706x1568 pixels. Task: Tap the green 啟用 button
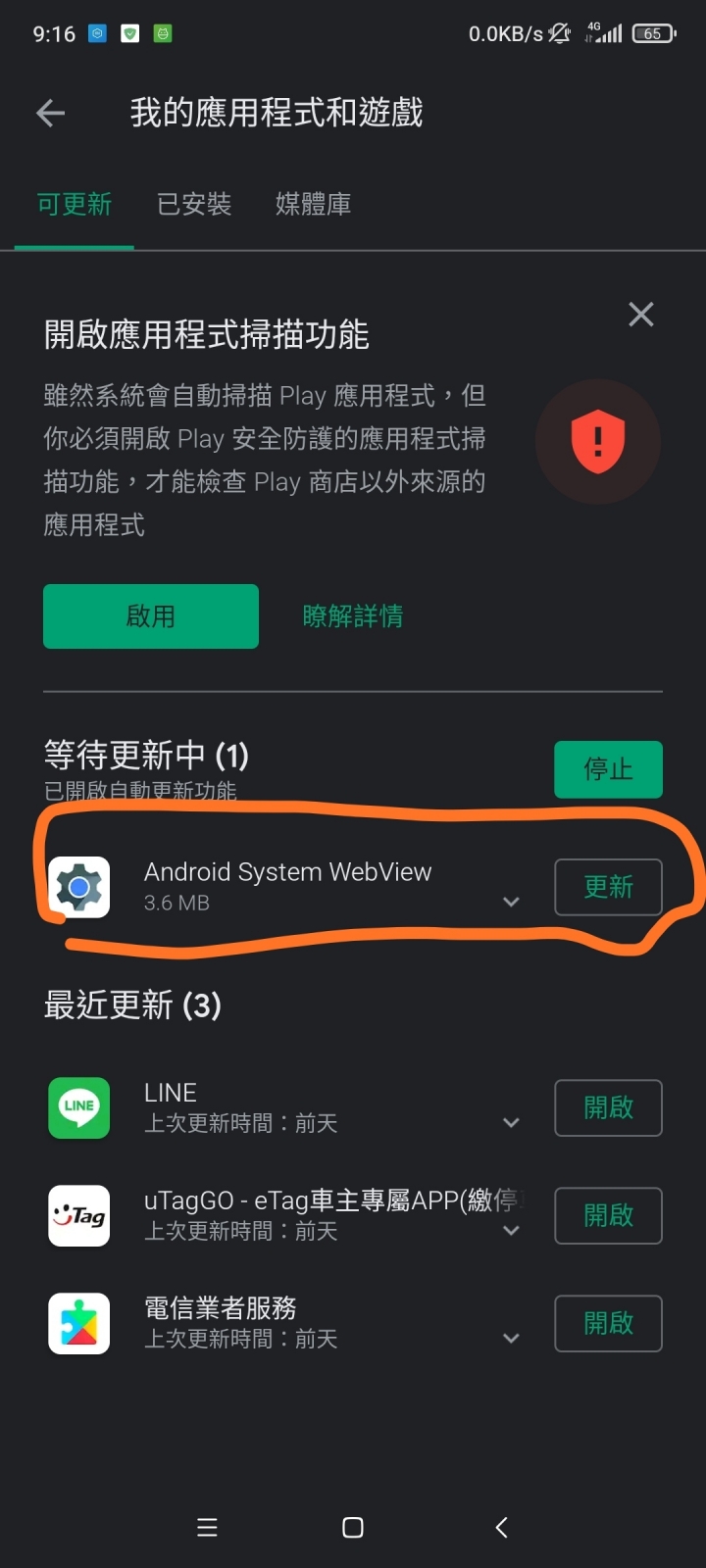151,616
